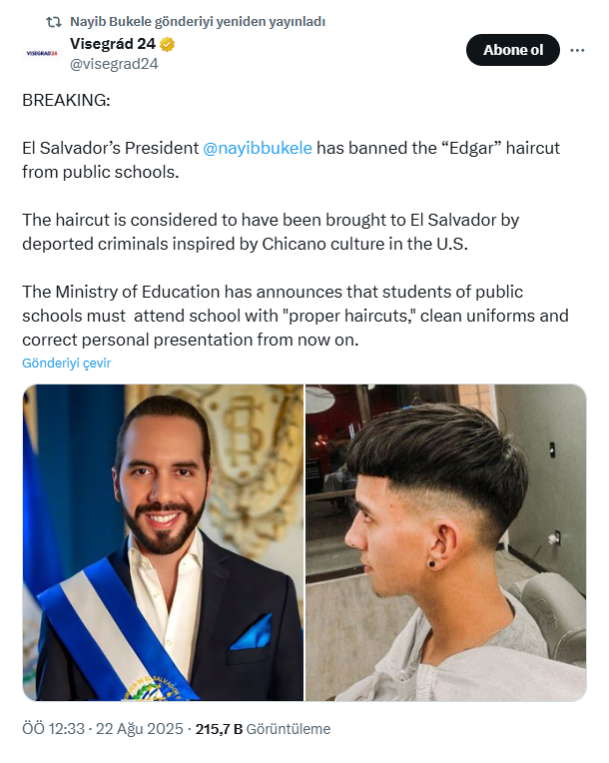The height and width of the screenshot is (763, 609).
Task: Open Visegrád 24 profile avatar
Action: [x=41, y=52]
